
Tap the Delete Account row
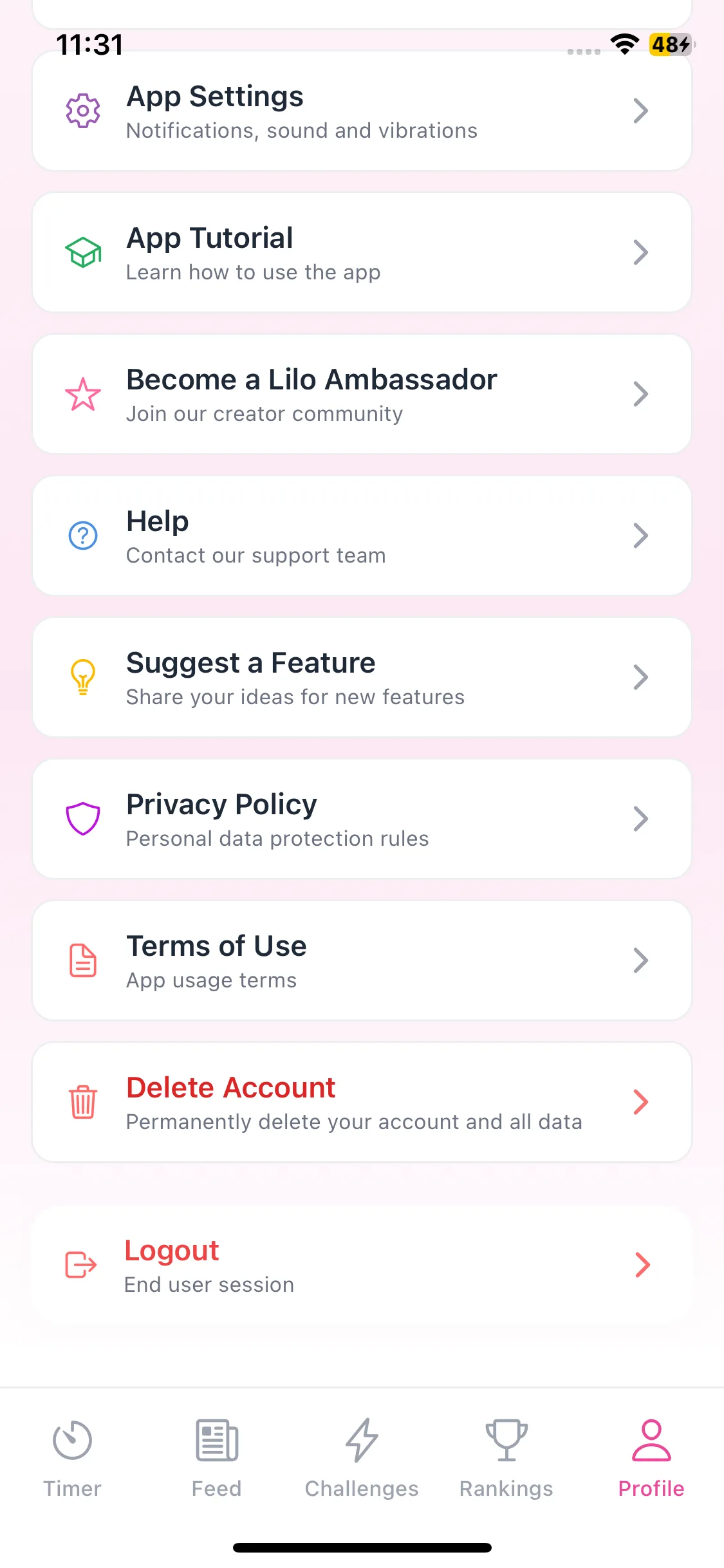click(362, 1103)
